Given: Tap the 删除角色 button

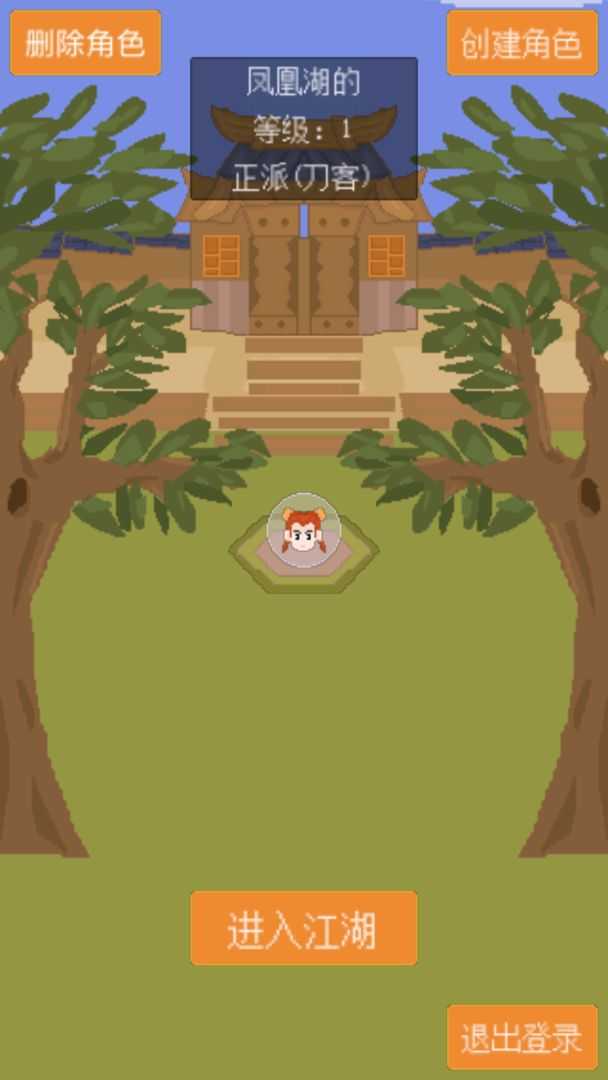Looking at the screenshot, I should point(85,43).
